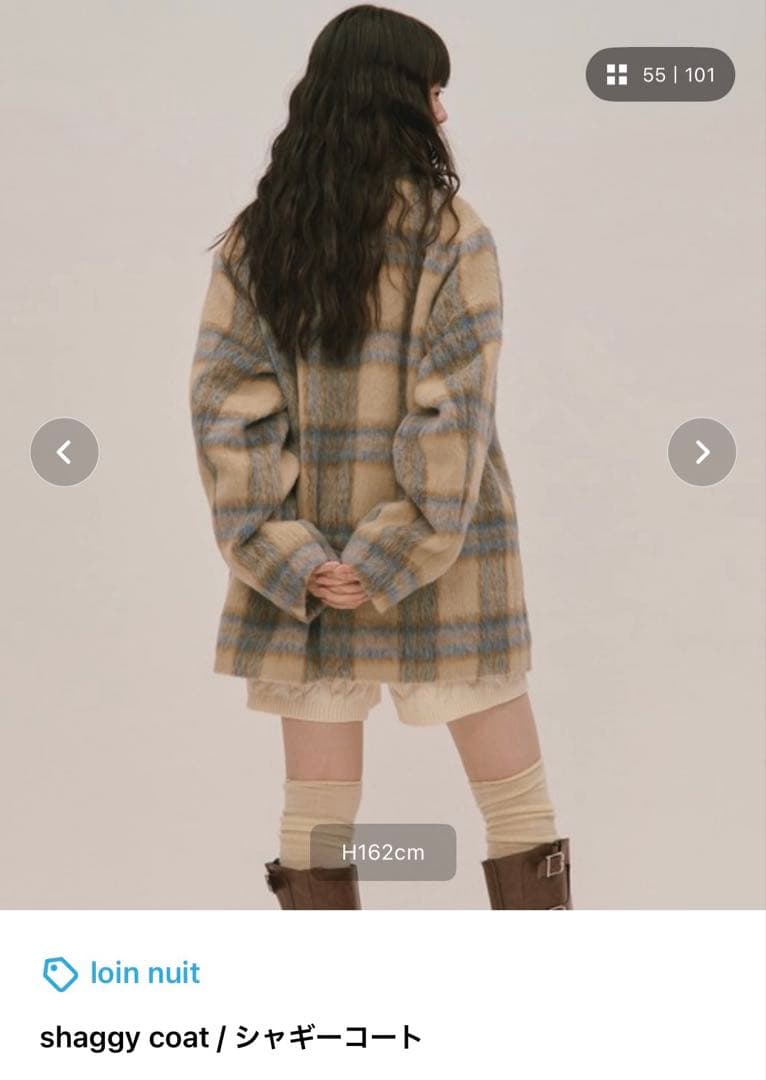Tap the grid icon beside 55 | 101

click(617, 72)
